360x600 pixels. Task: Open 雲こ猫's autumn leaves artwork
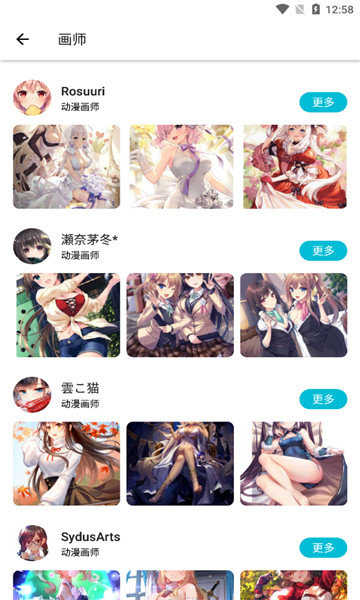pyautogui.click(x=67, y=463)
